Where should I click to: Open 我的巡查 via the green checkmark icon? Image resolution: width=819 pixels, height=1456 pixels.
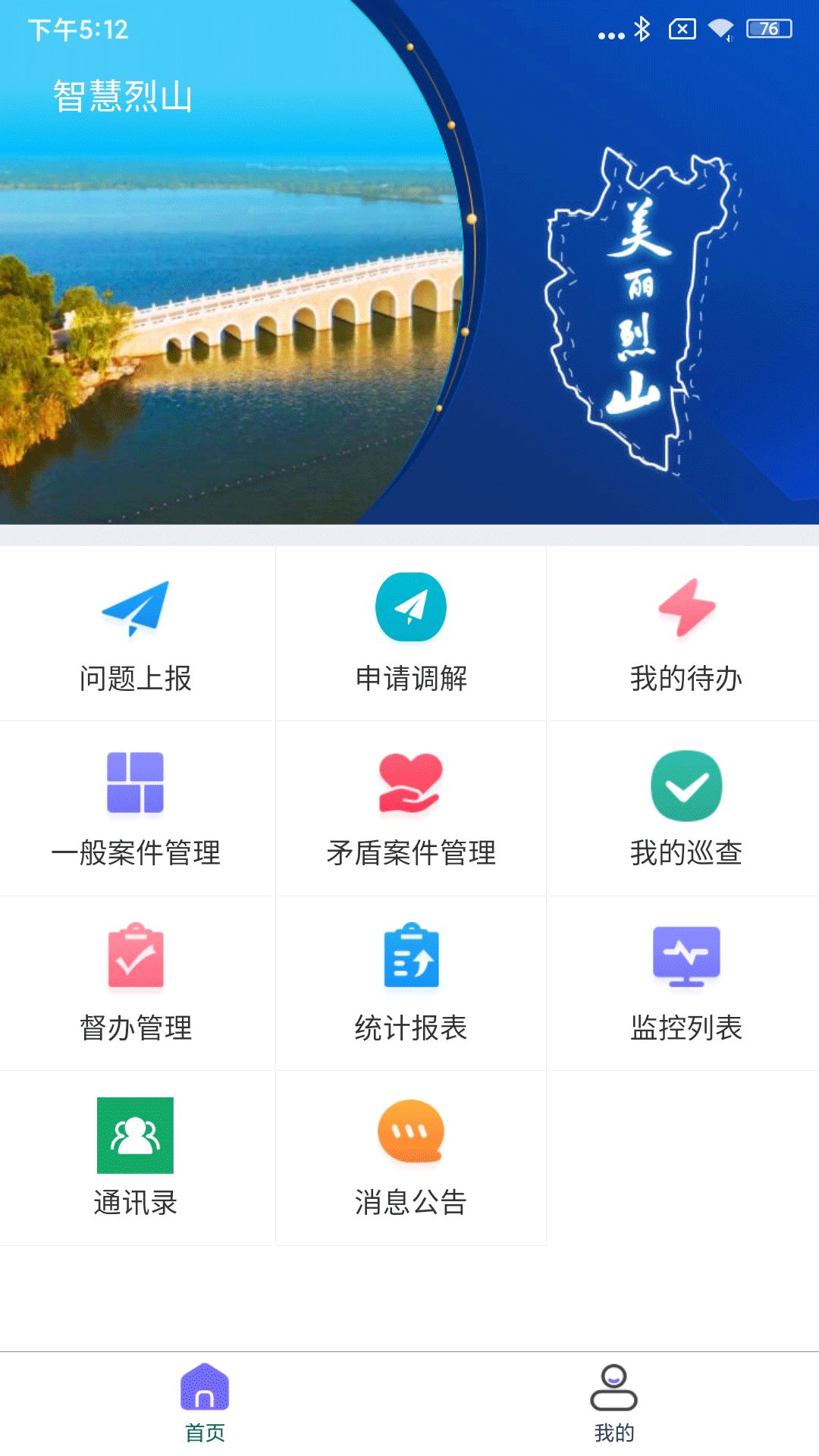(686, 785)
